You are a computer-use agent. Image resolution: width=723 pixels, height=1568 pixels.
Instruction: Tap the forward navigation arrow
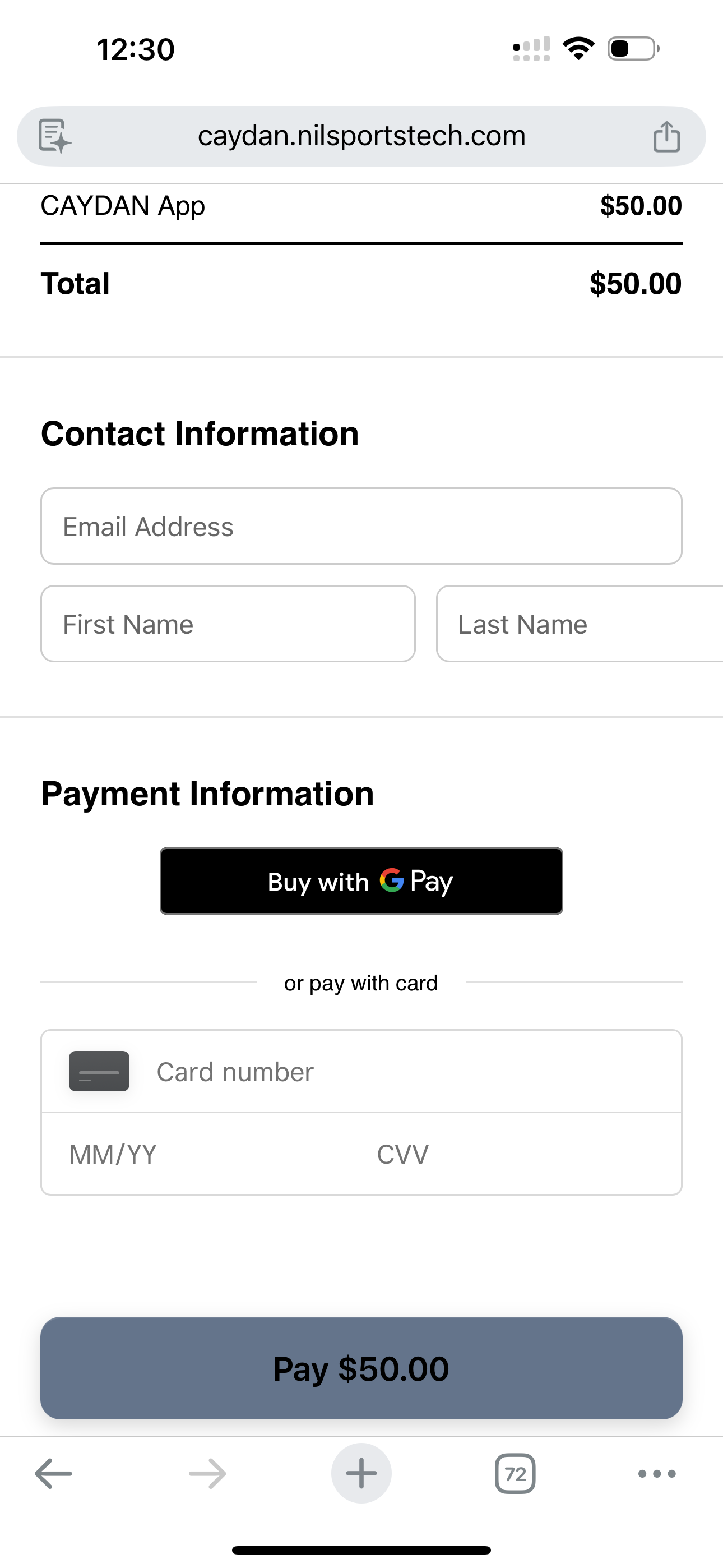tap(206, 1473)
